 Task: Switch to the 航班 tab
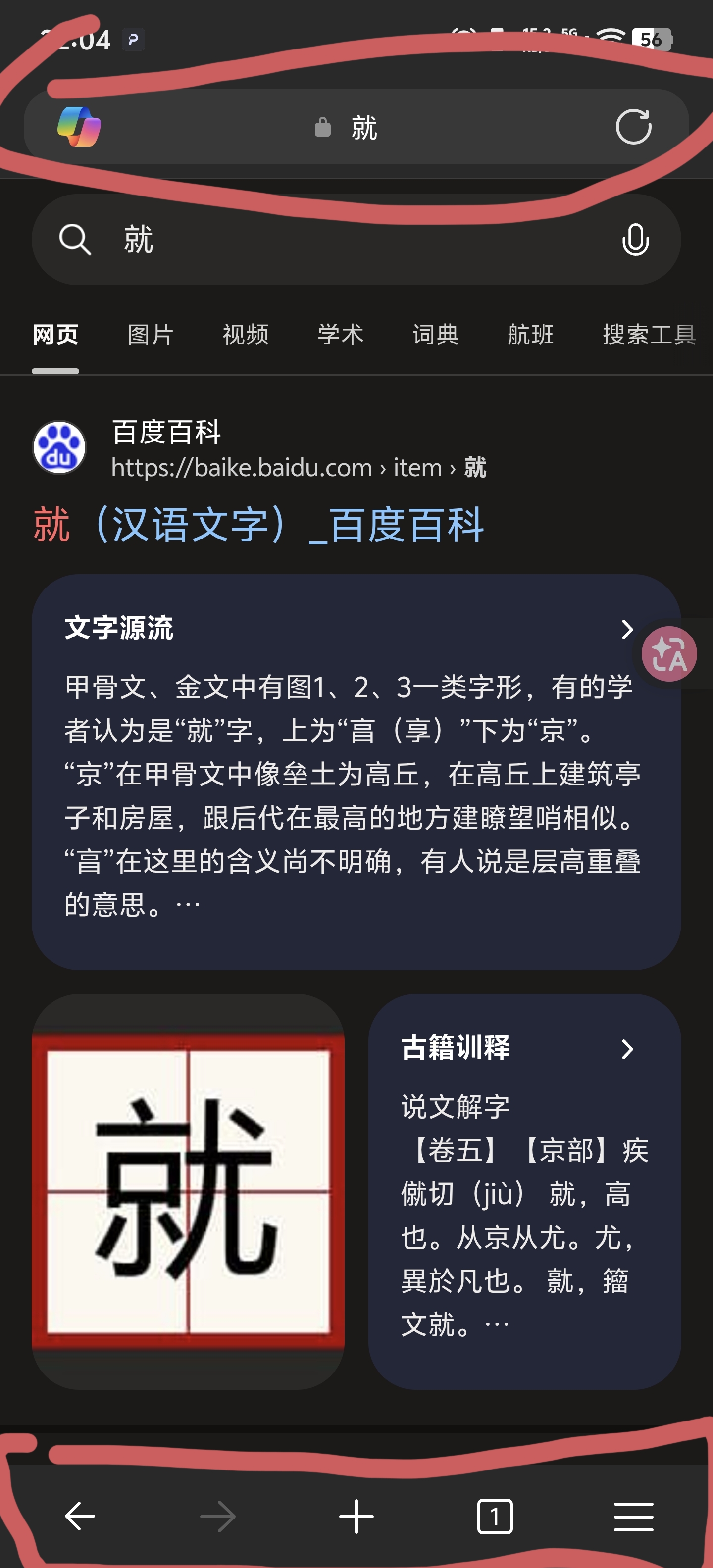pos(530,334)
